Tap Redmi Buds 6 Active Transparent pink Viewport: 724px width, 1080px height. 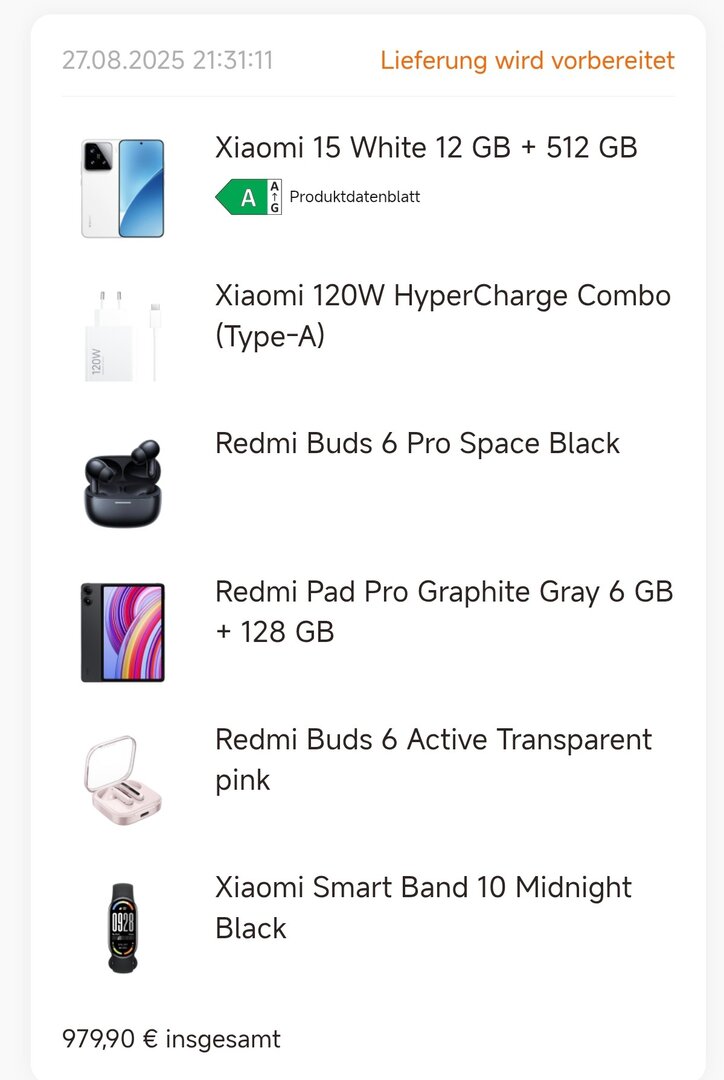[433, 760]
